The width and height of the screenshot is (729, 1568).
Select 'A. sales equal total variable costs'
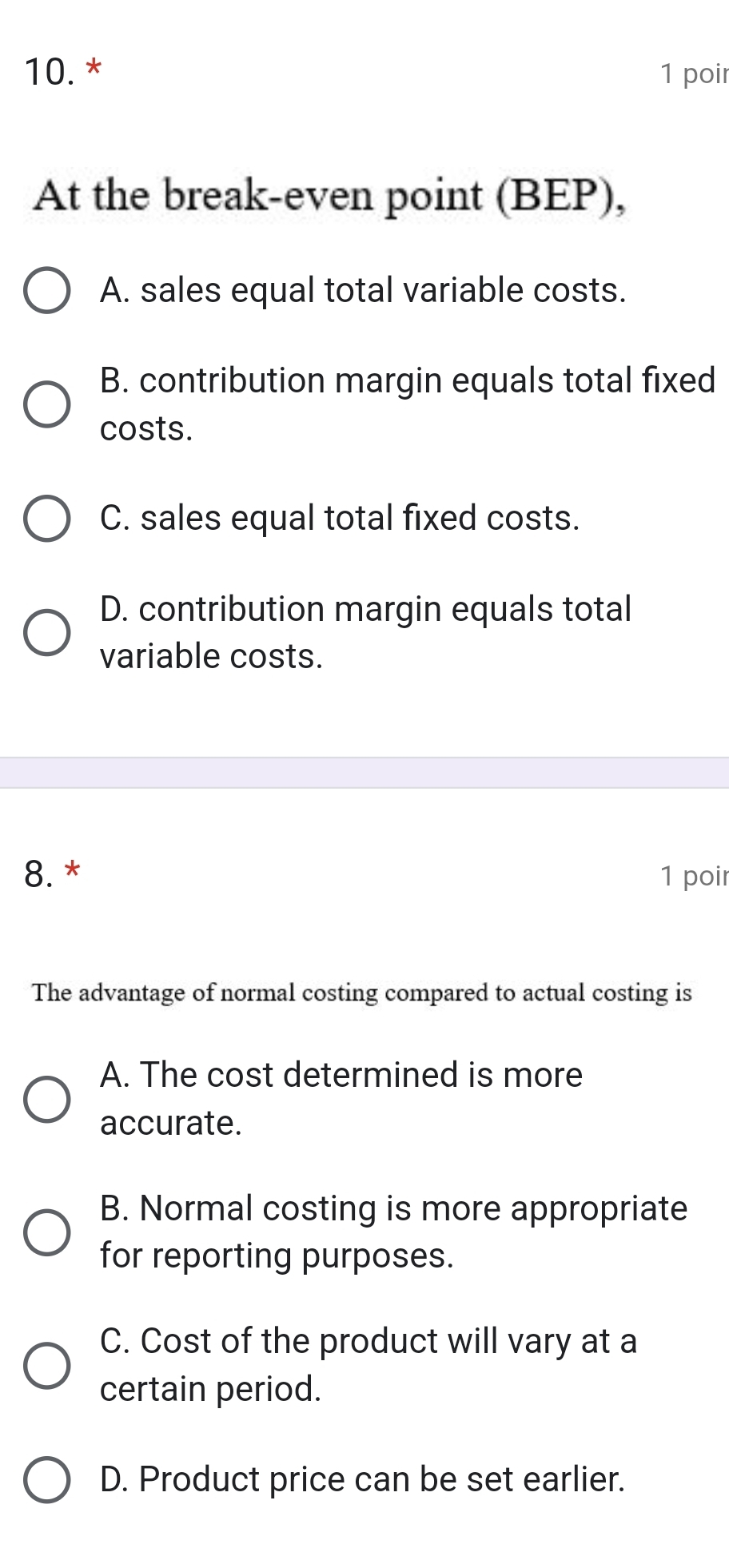pos(46,291)
